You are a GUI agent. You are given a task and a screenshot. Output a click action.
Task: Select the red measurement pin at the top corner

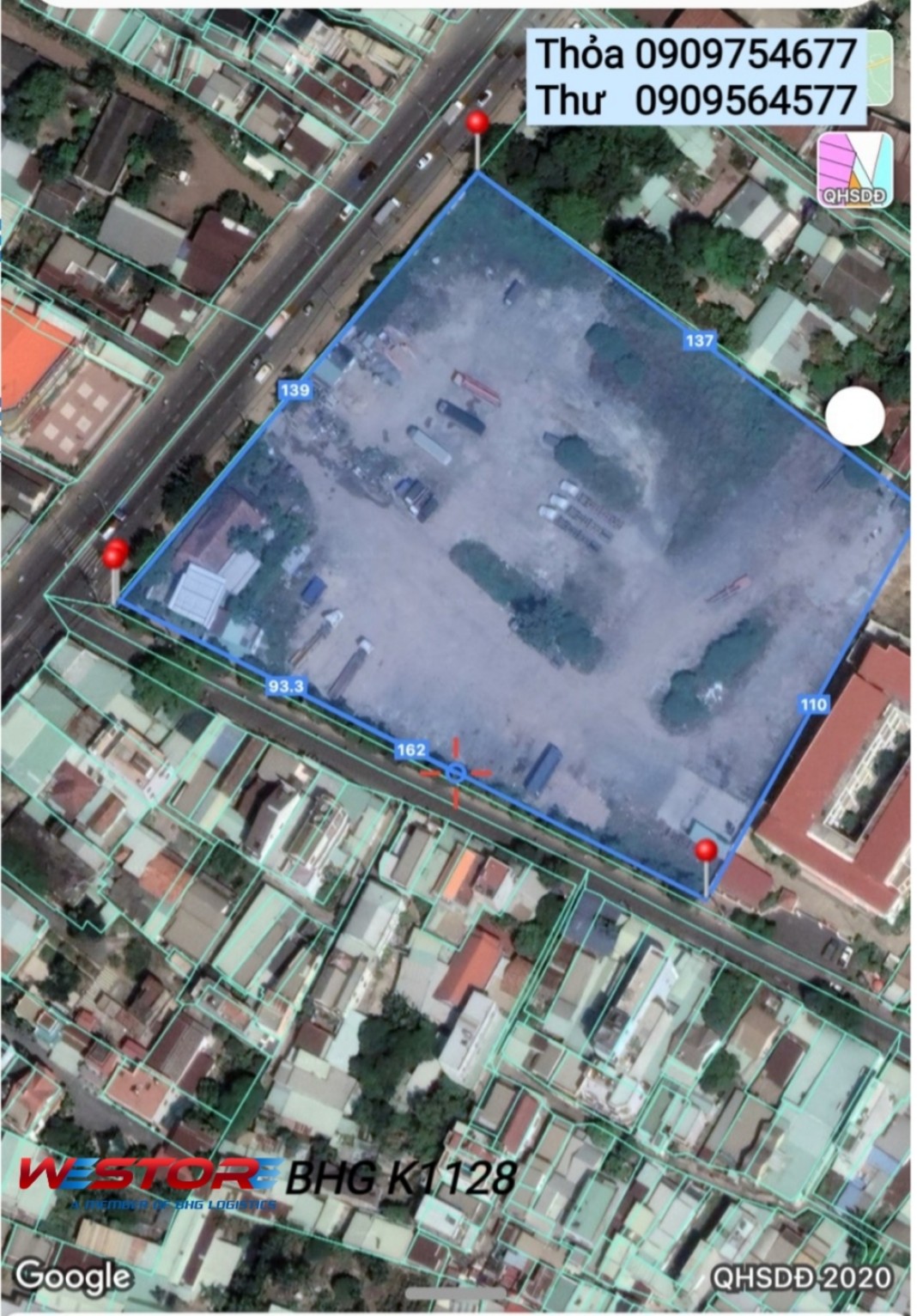[x=477, y=123]
